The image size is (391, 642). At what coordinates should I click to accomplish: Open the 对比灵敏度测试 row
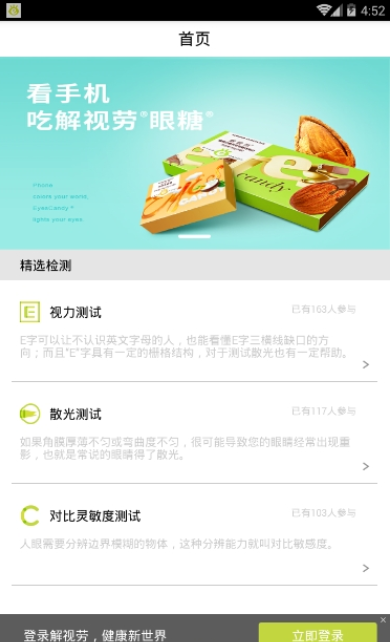(x=194, y=535)
